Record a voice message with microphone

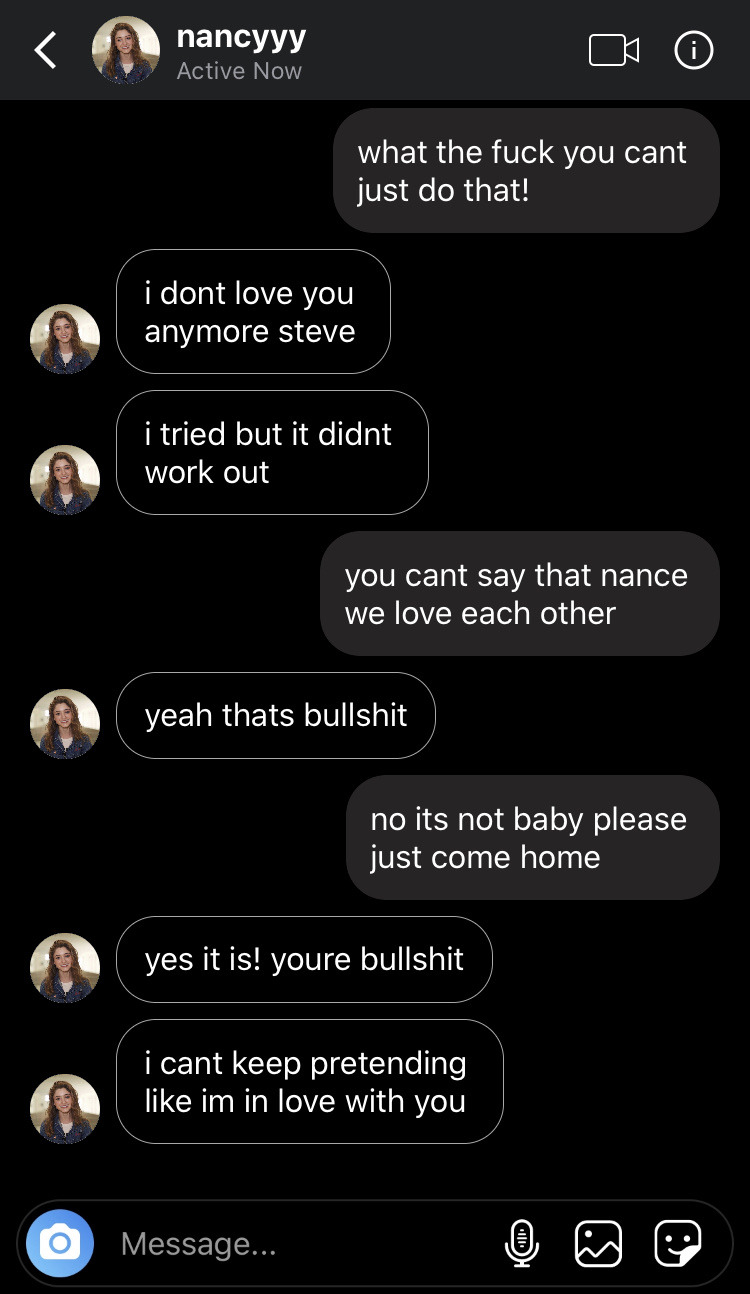522,1244
